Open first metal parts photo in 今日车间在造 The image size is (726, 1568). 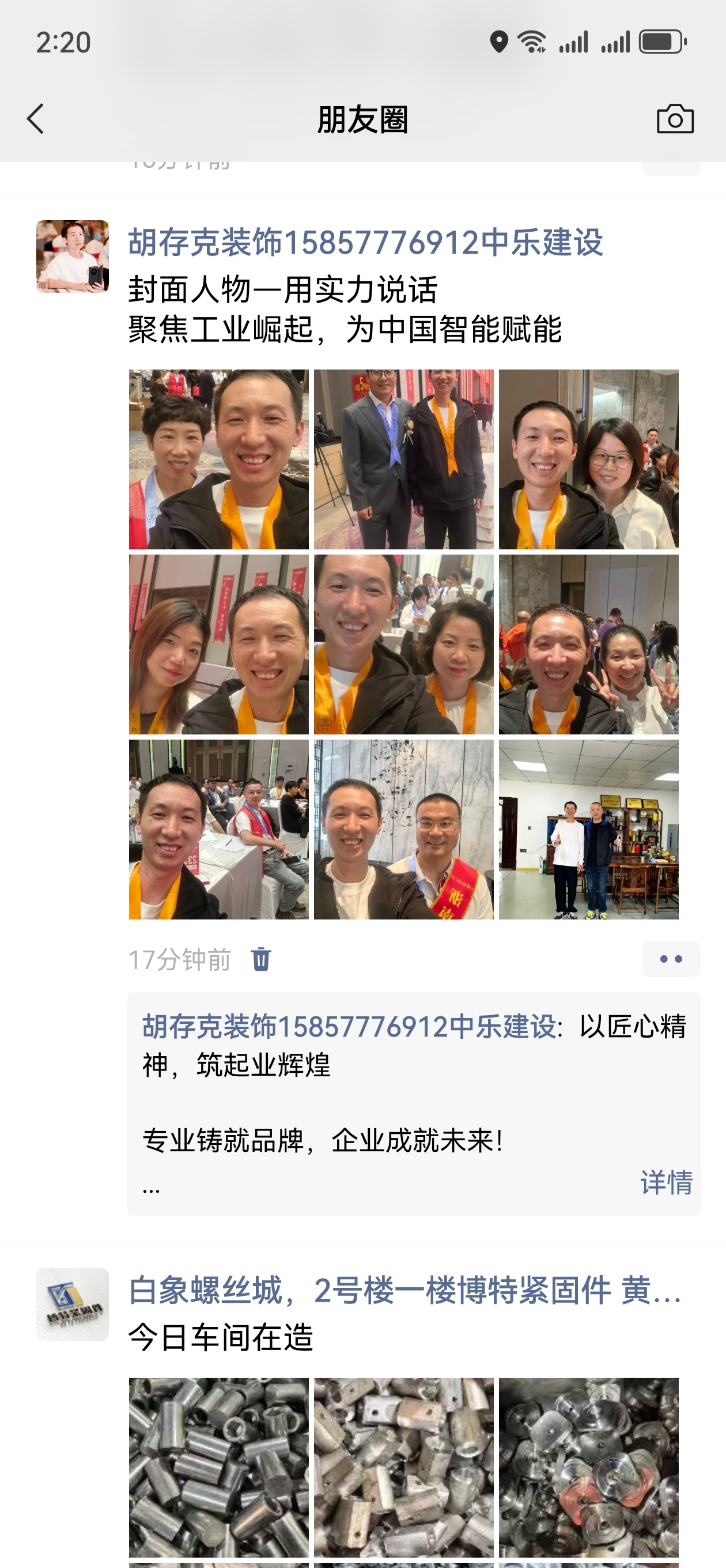218,1467
